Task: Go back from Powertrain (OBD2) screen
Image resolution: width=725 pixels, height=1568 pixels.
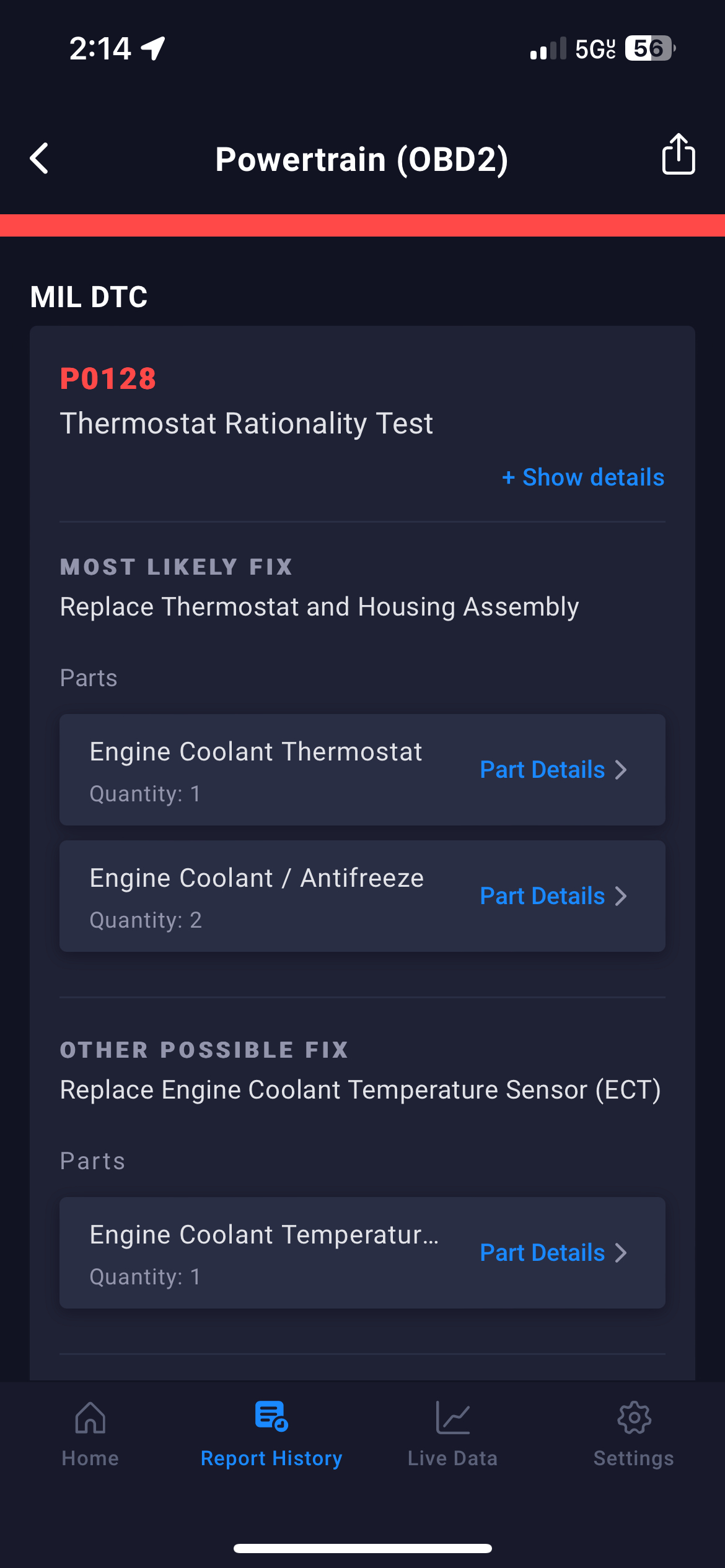Action: (x=40, y=159)
